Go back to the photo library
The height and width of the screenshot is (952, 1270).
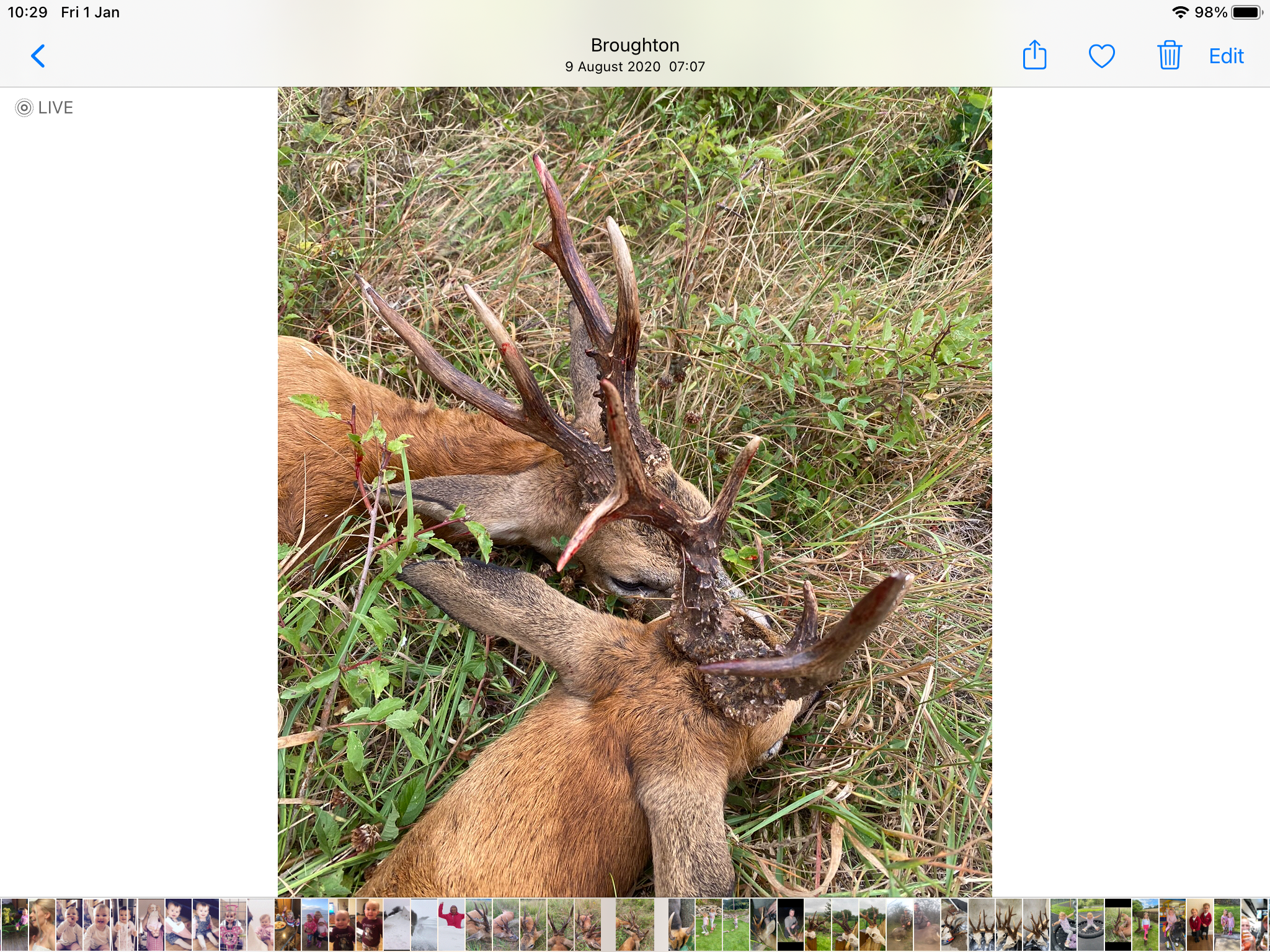[x=38, y=56]
